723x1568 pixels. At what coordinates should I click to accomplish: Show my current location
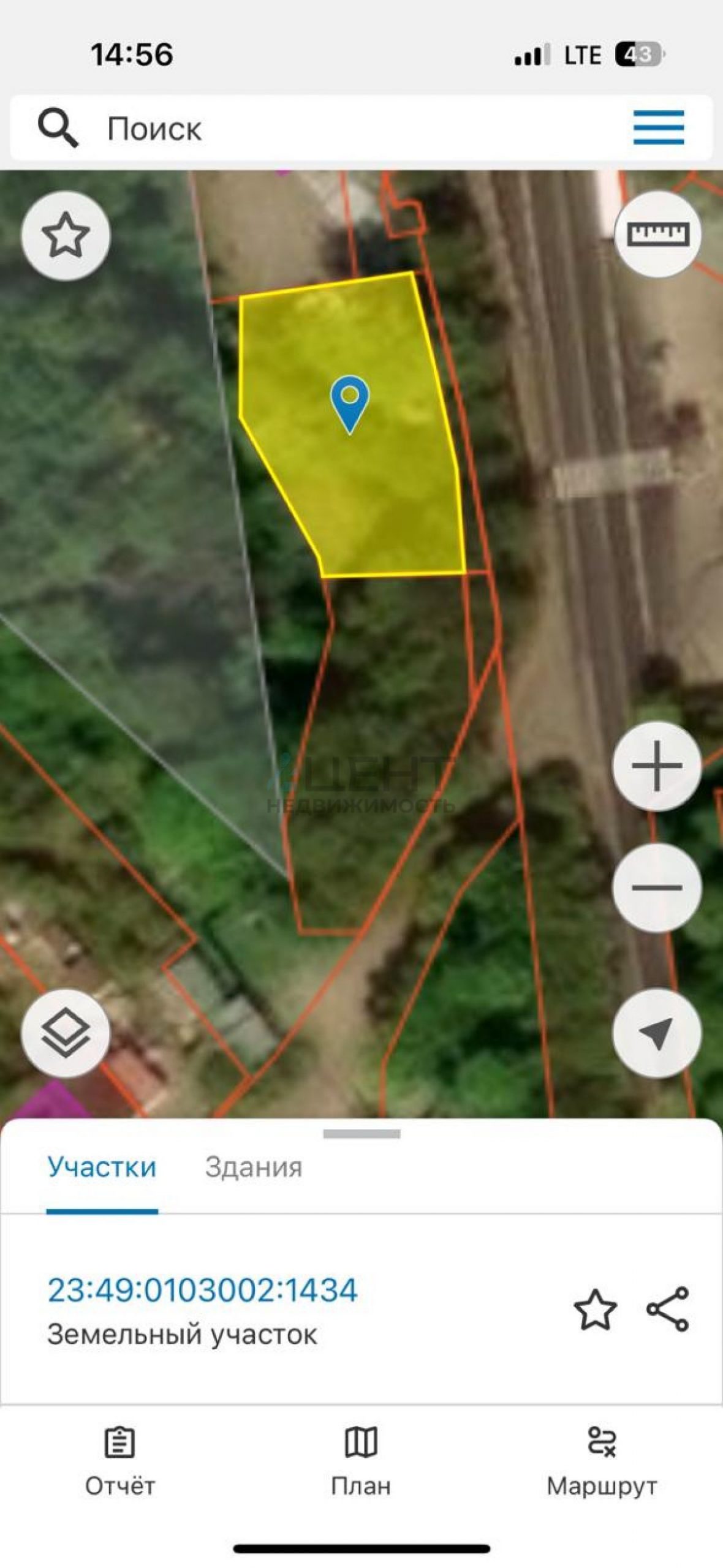pyautogui.click(x=657, y=1034)
